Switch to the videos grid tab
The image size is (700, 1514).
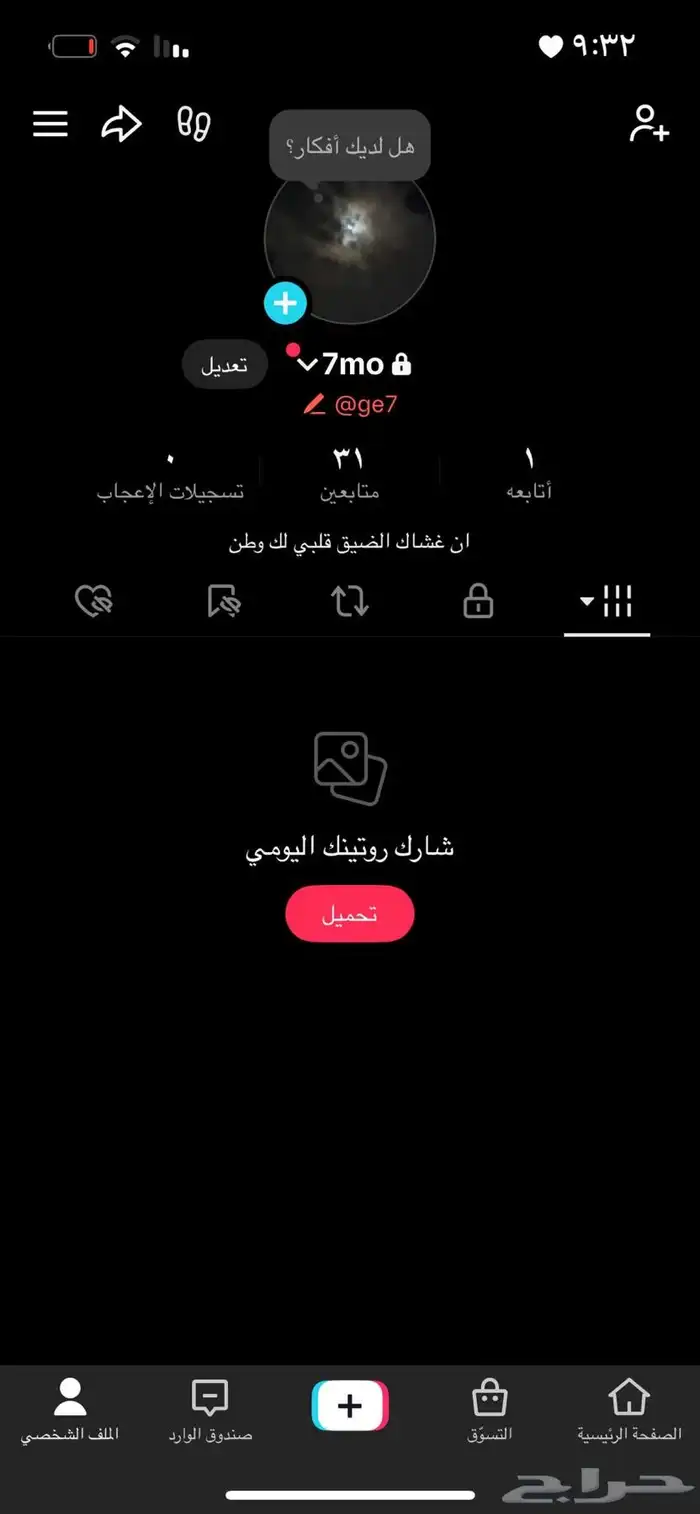tap(607, 602)
